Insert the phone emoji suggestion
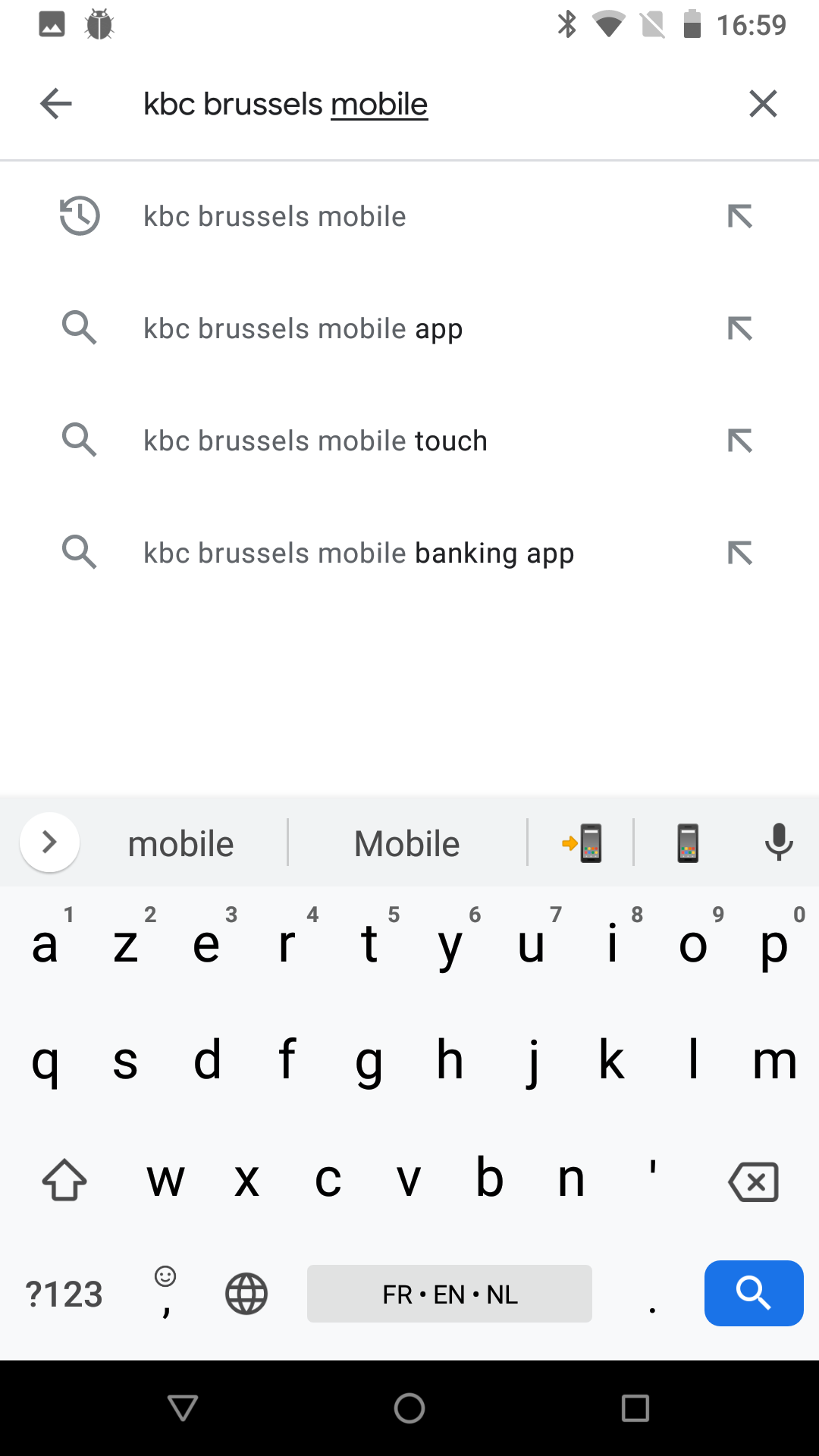The width and height of the screenshot is (819, 1456). [x=688, y=843]
